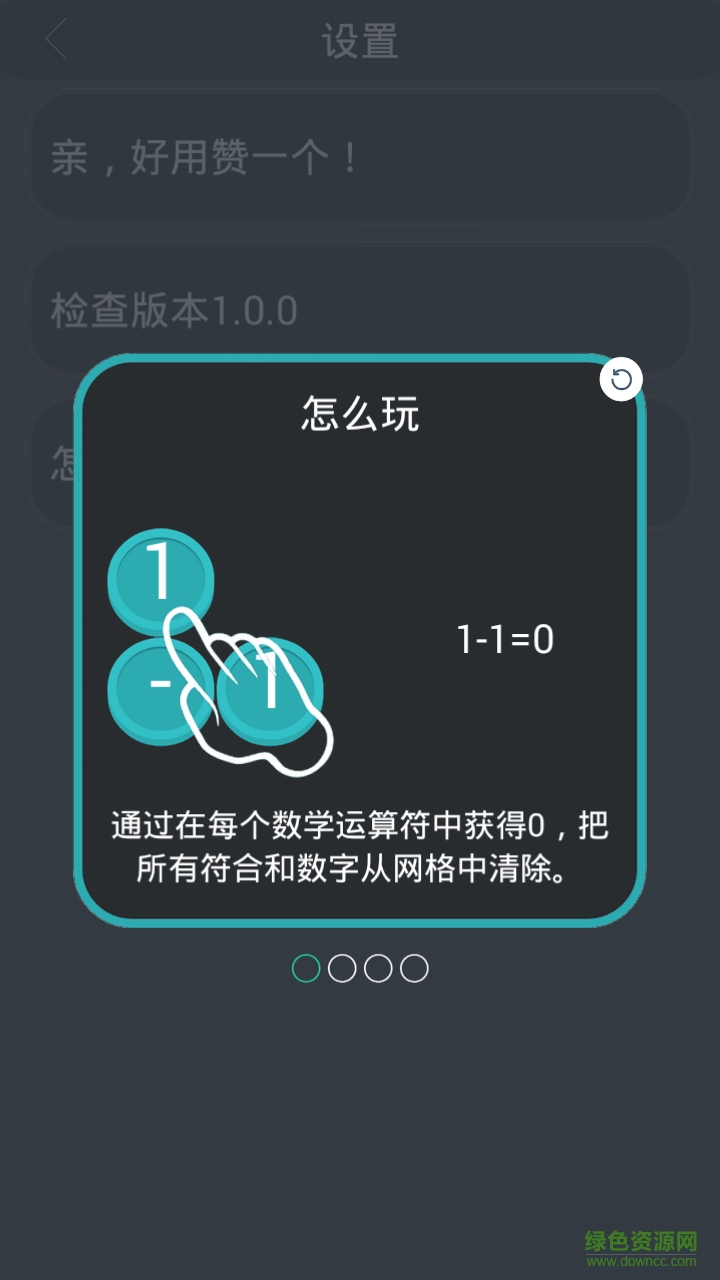Jump to the fourth tutorial page dot
Viewport: 720px width, 1280px height.
pyautogui.click(x=414, y=968)
